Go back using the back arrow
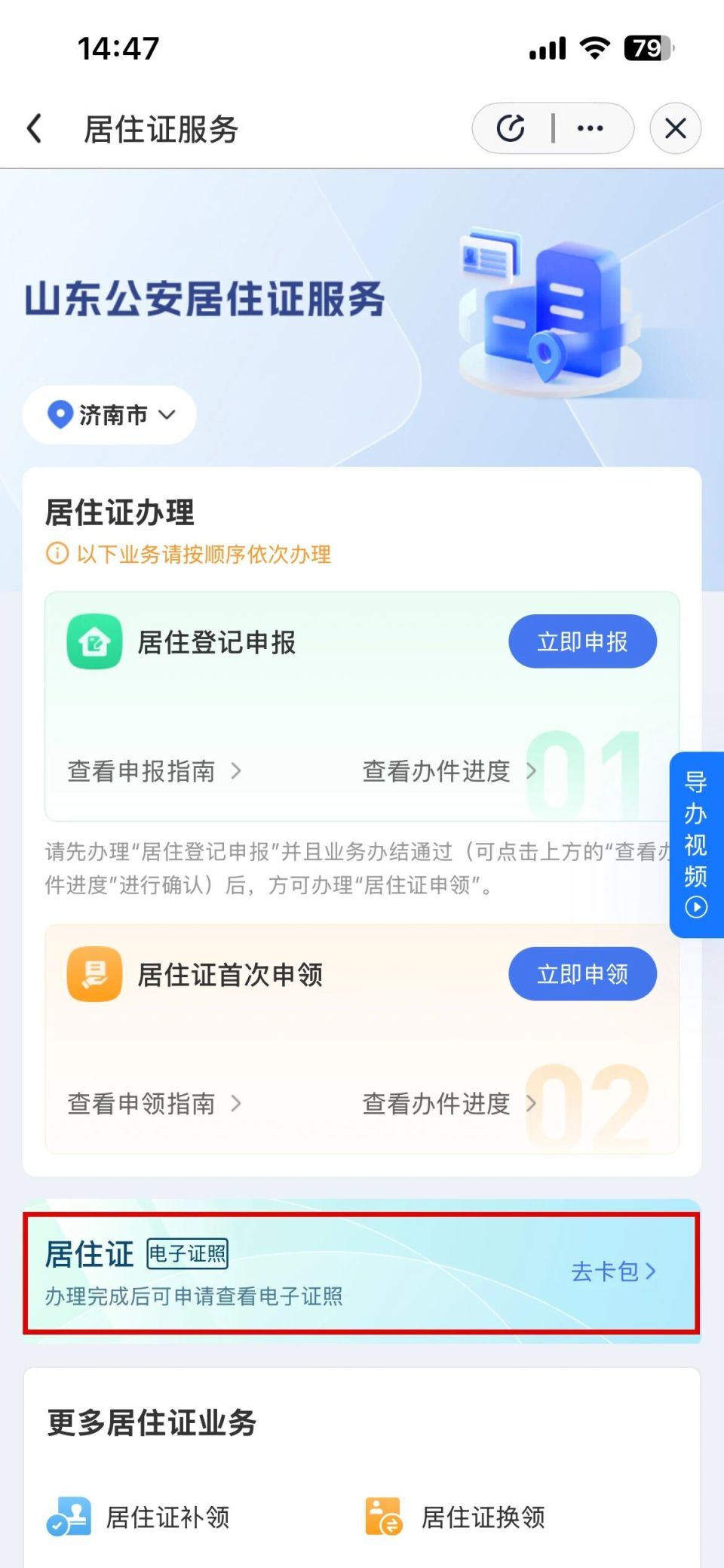724x1568 pixels. pos(33,128)
